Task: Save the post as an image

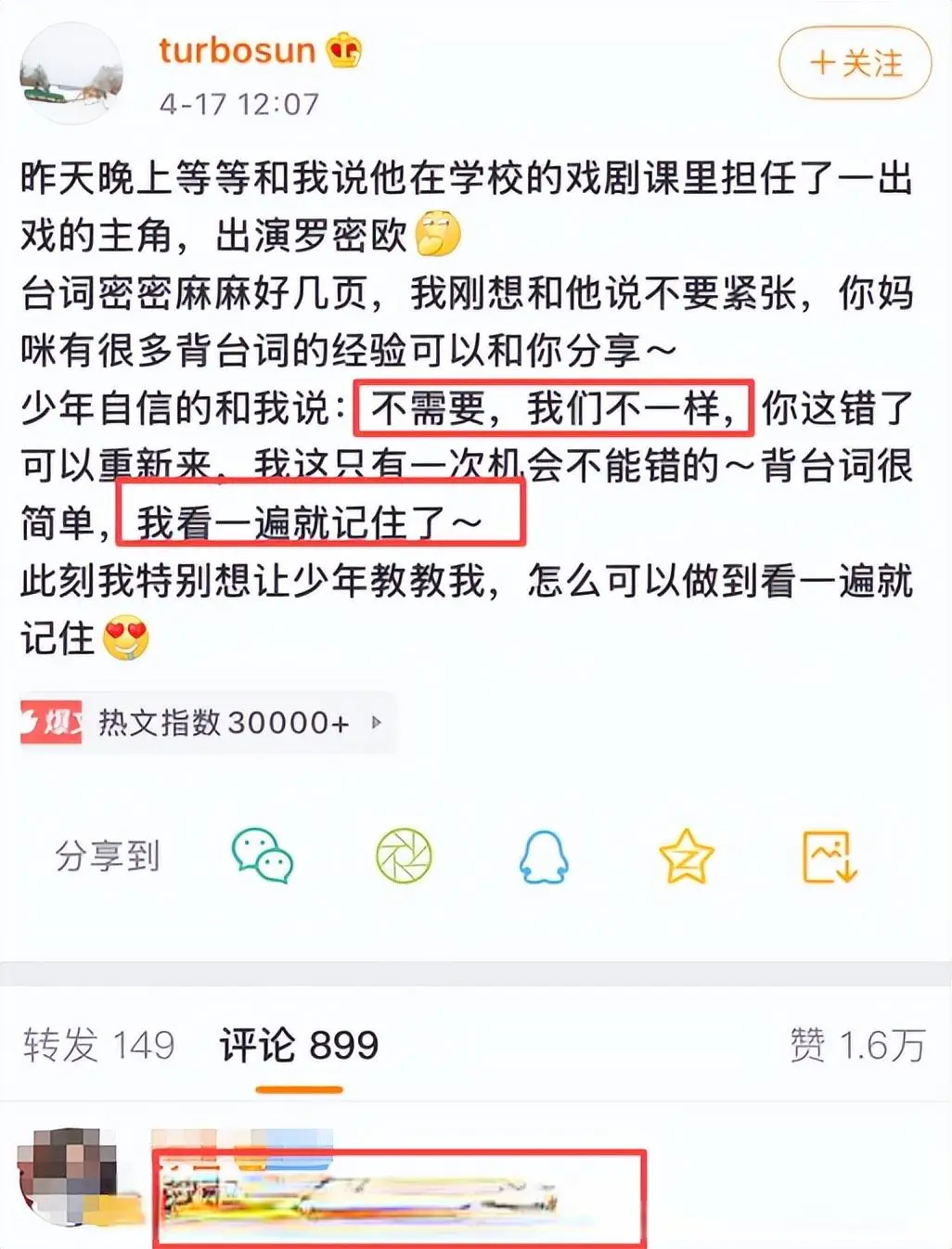Action: point(829,856)
